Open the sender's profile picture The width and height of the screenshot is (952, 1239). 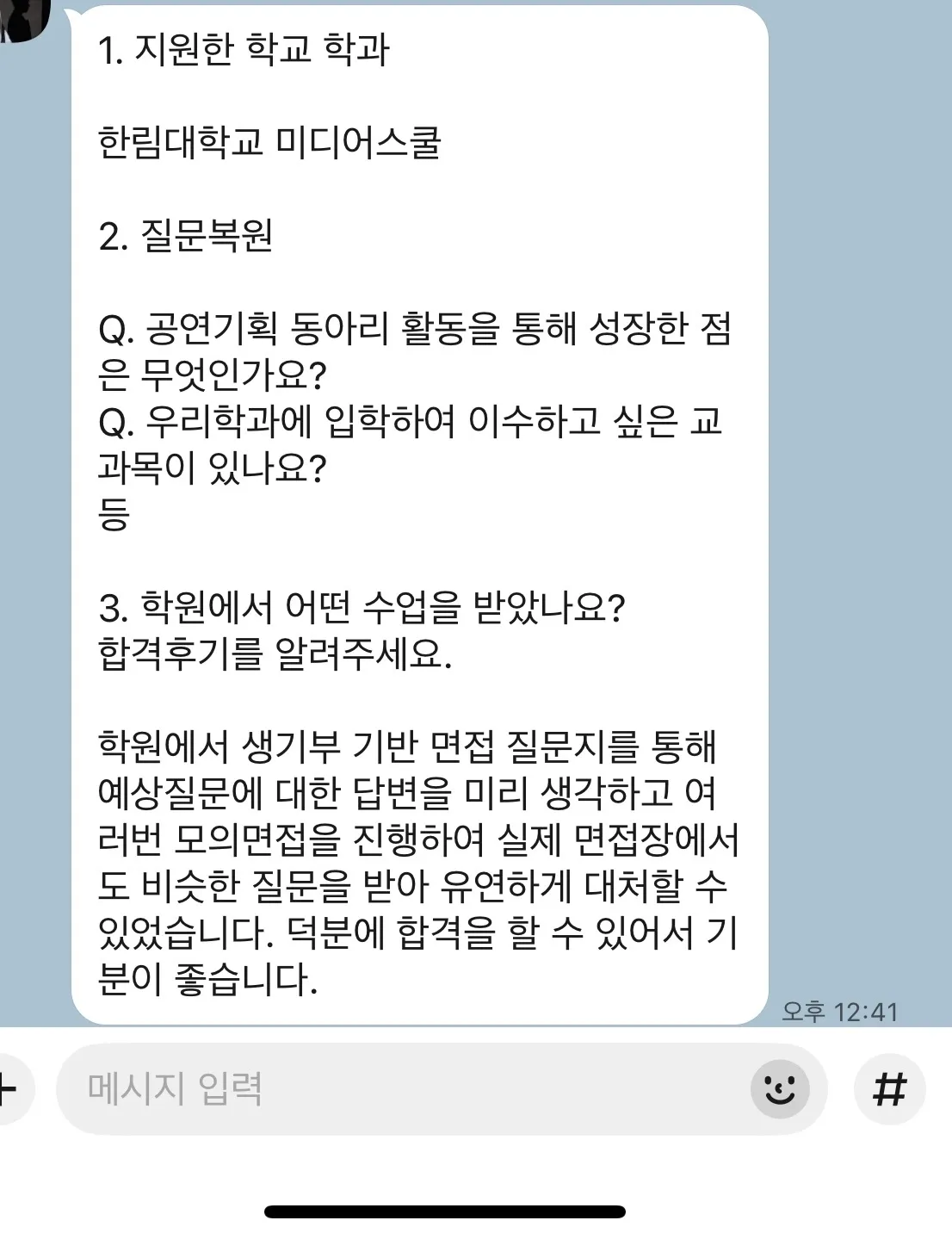tap(24, 19)
